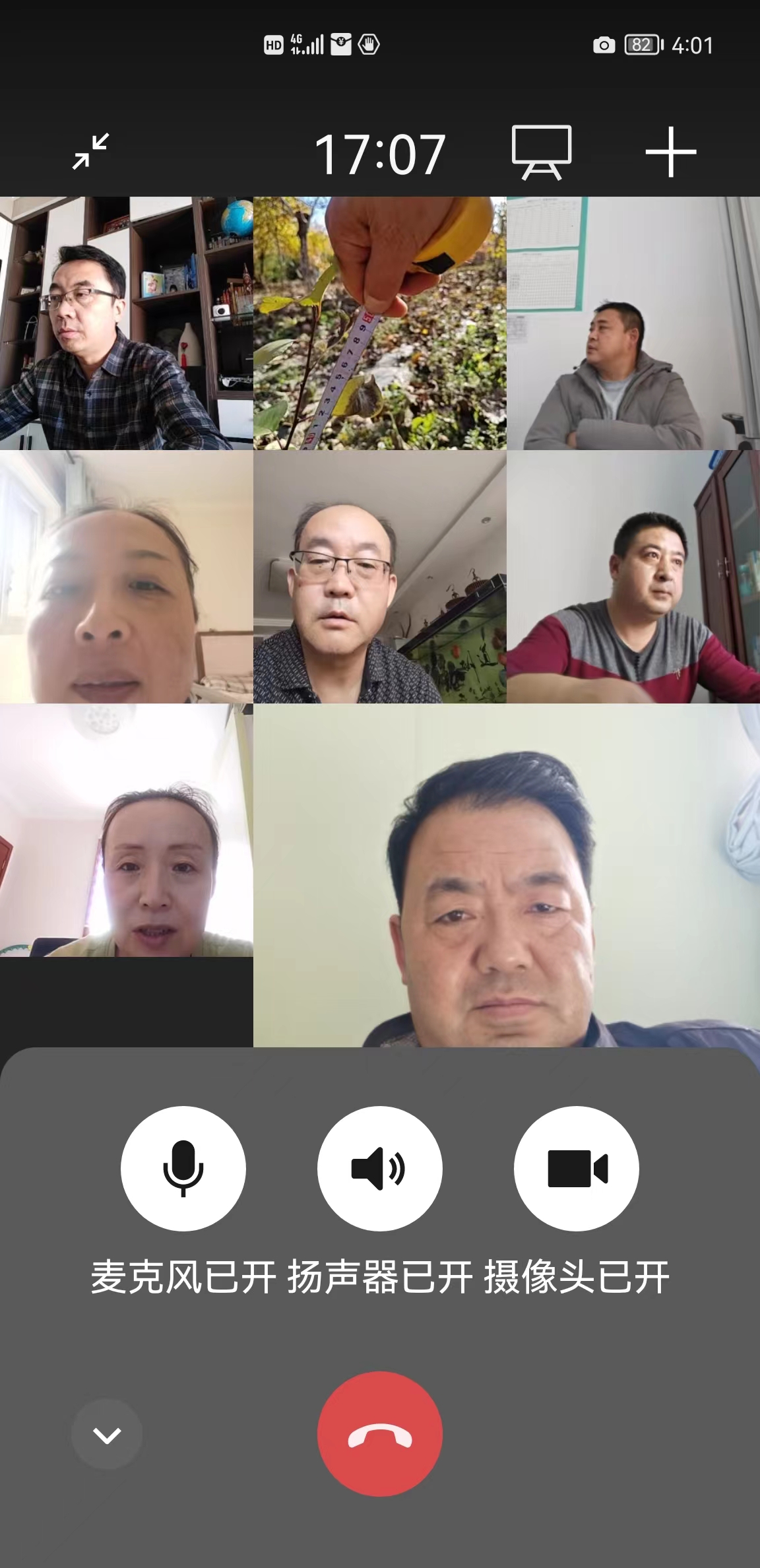This screenshot has width=760, height=1568.
Task: Enlarge the man in red-gray sweater tile
Action: [633, 577]
